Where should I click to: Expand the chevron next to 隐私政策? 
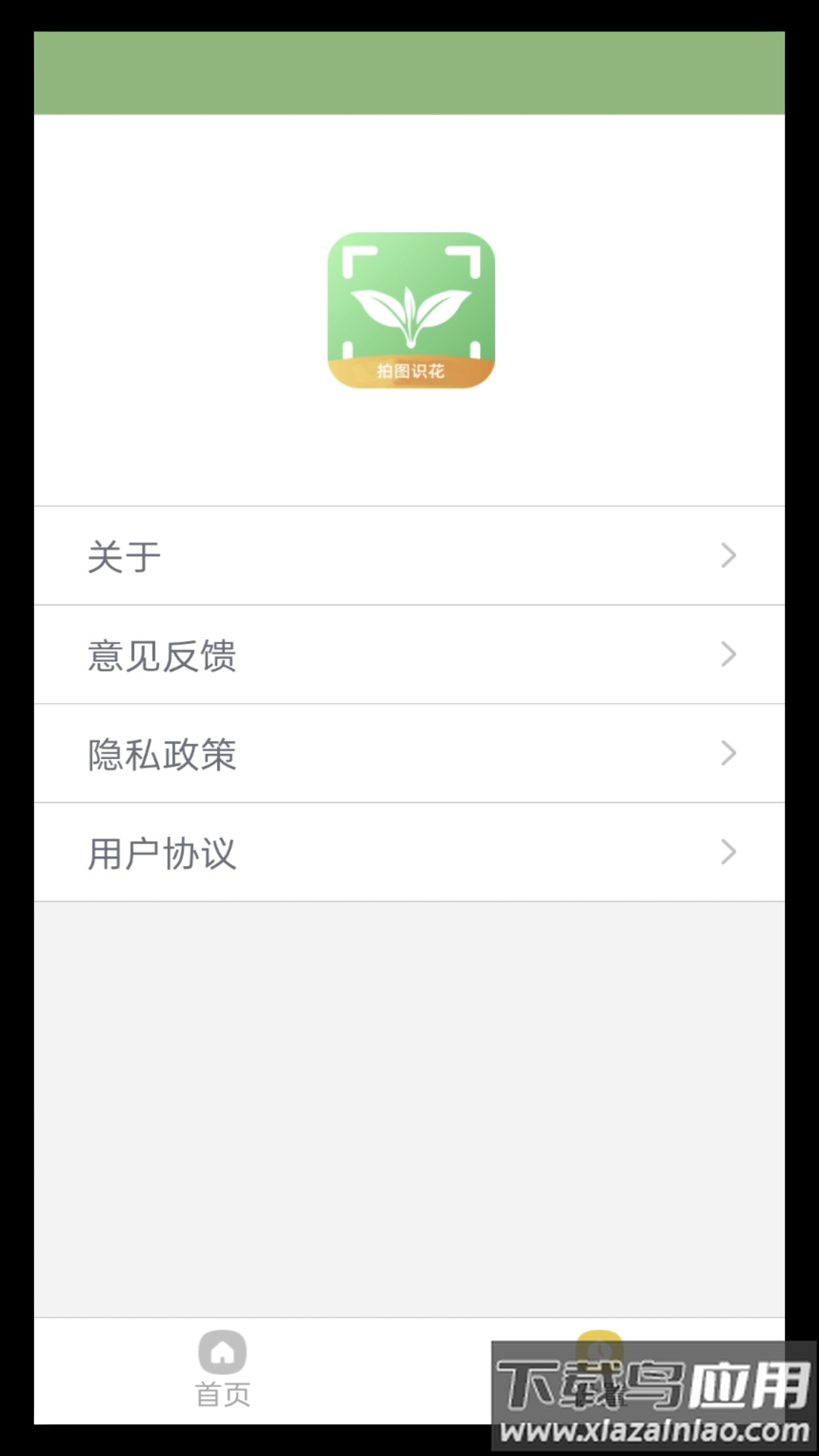tap(728, 754)
